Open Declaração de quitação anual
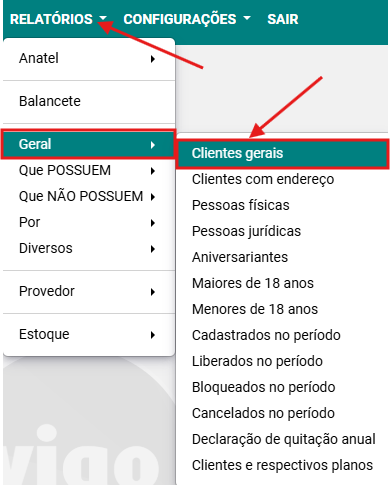The height and width of the screenshot is (485, 391). (x=283, y=440)
